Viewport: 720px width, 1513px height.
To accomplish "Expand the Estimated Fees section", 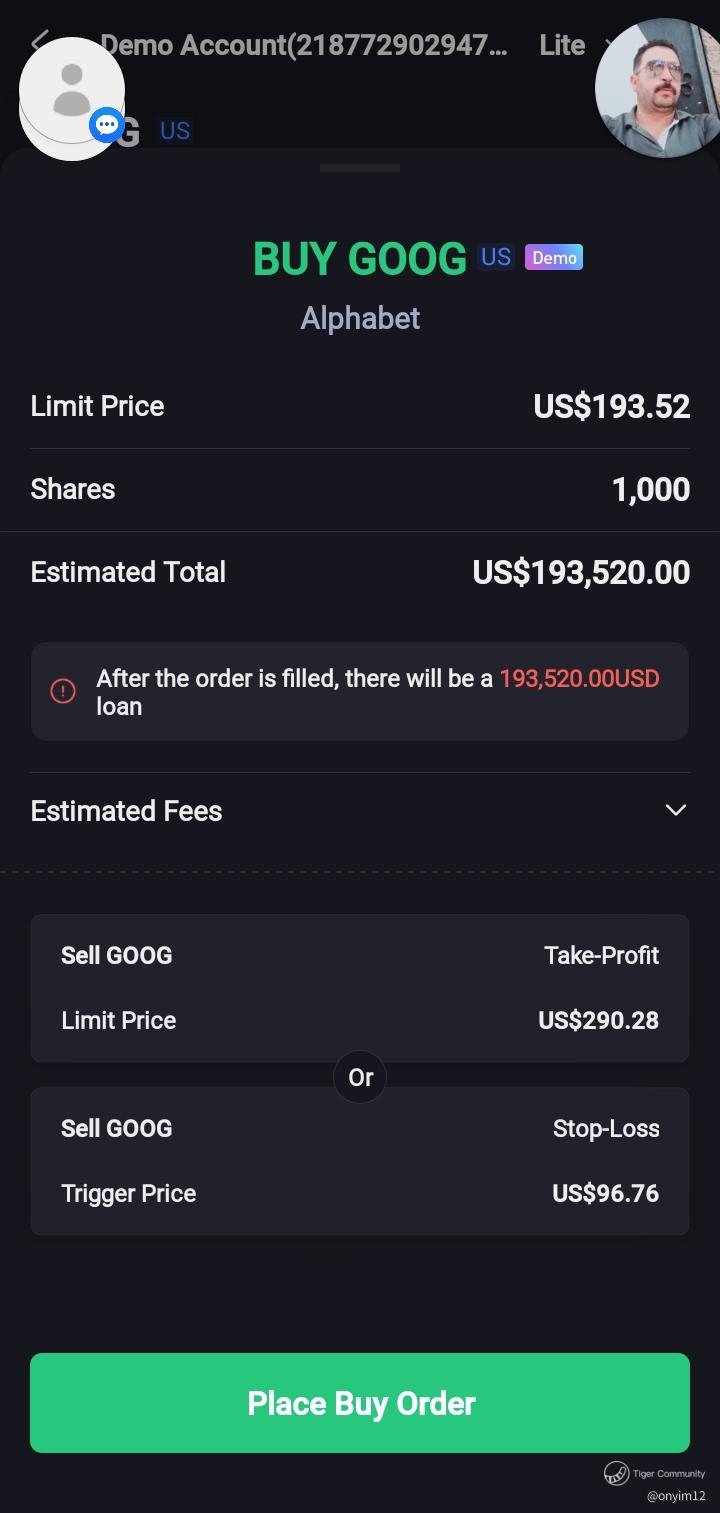I will coord(676,810).
